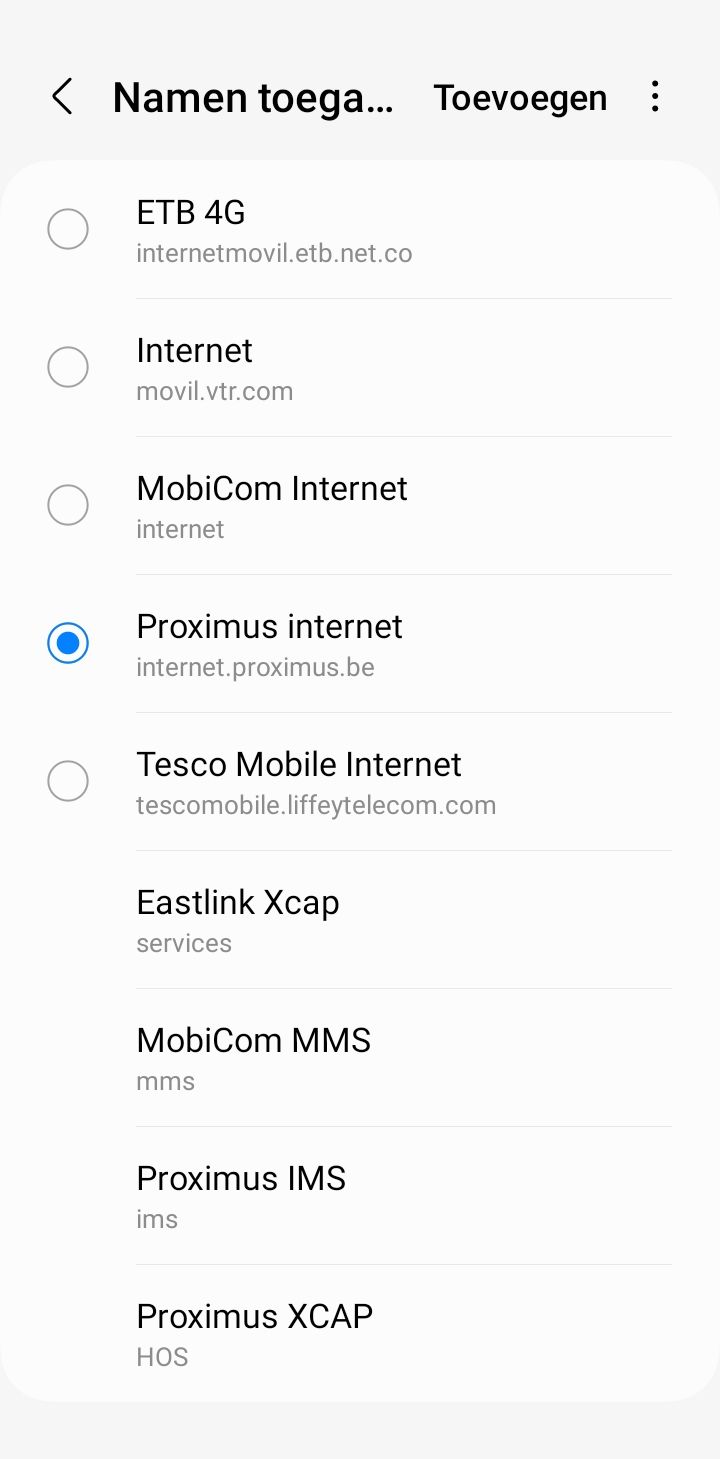Click the internet.proximus.be subtitle text
The height and width of the screenshot is (1459, 720).
click(253, 667)
